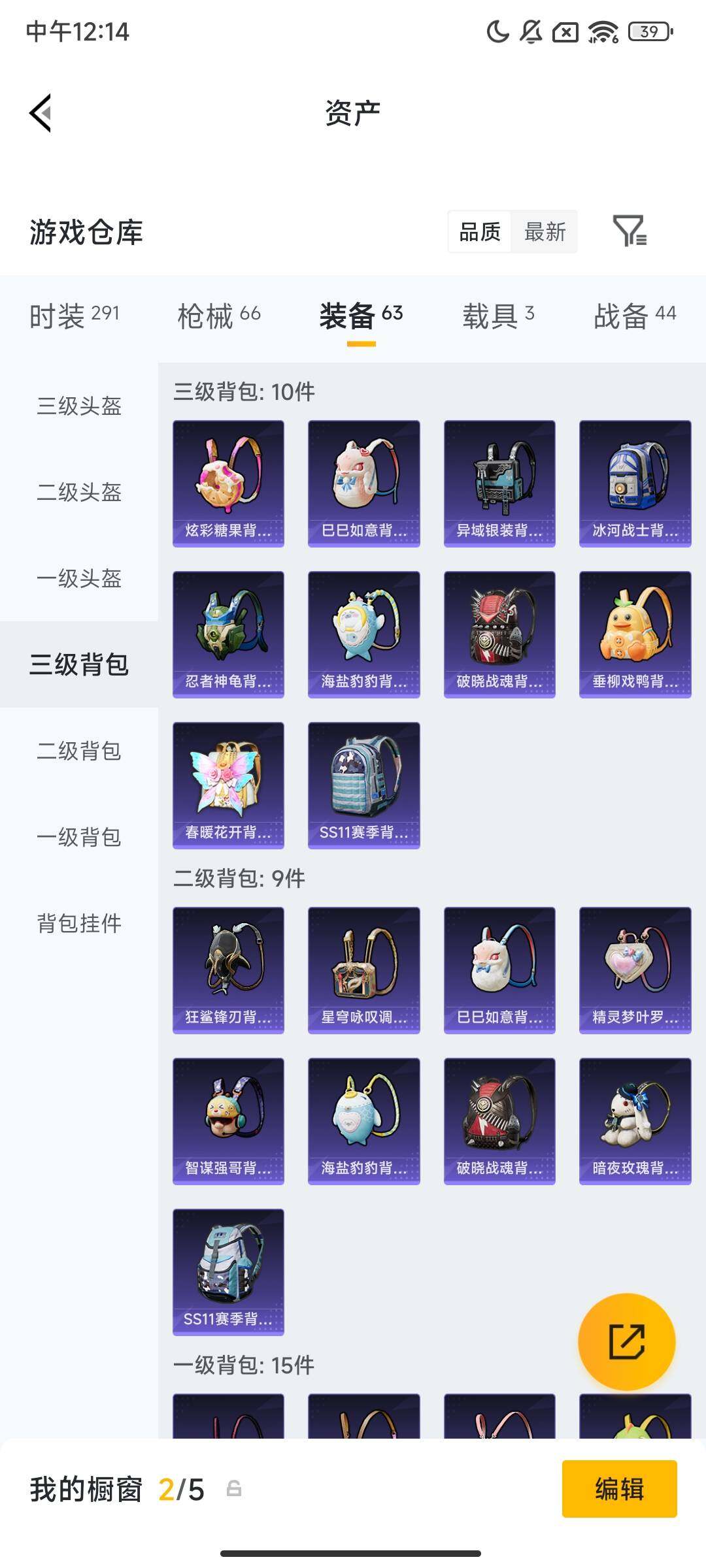706x1568 pixels.
Task: Open the 炫彩糖果背包 item
Action: click(228, 480)
